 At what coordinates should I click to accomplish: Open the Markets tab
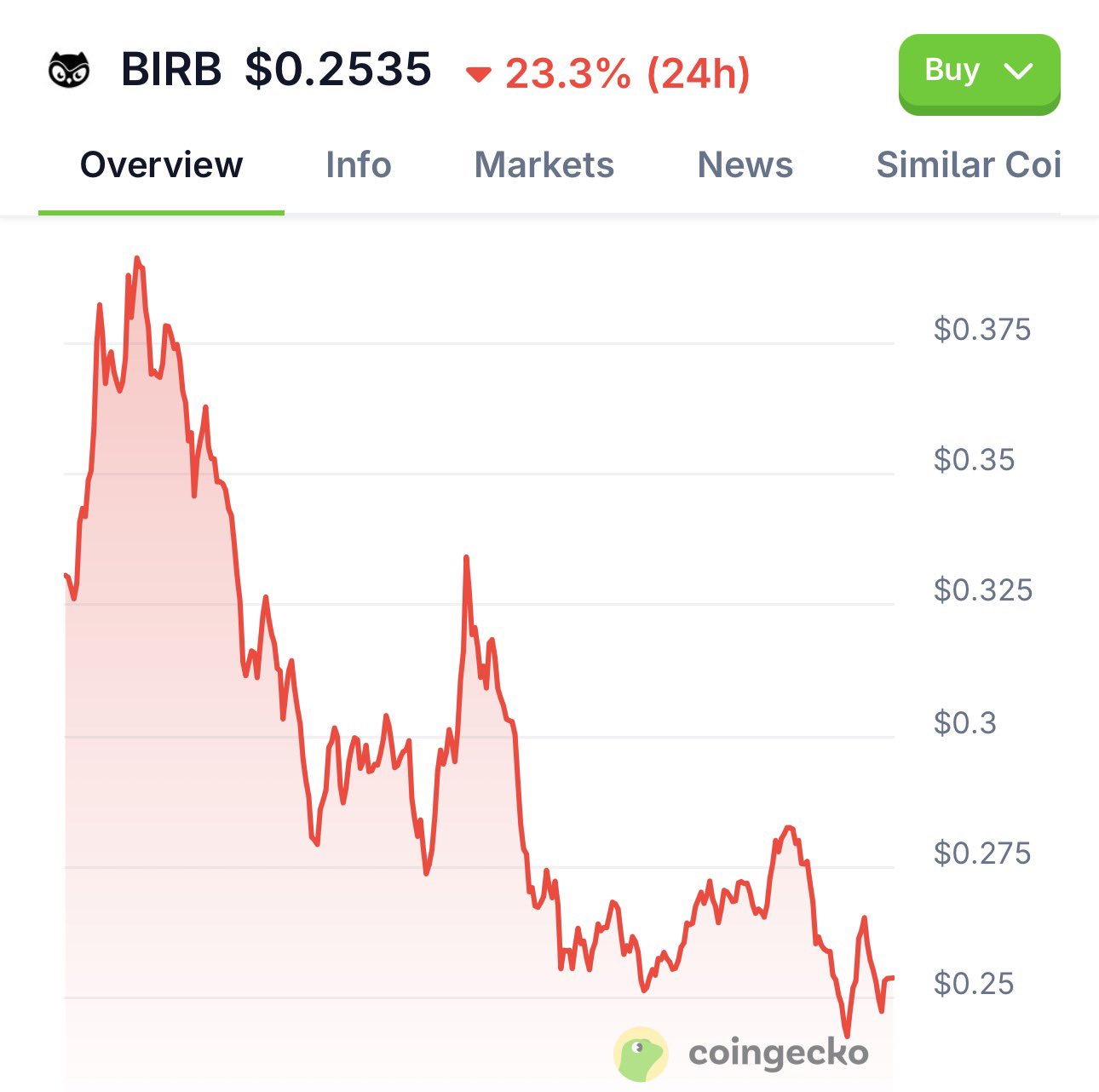(544, 165)
